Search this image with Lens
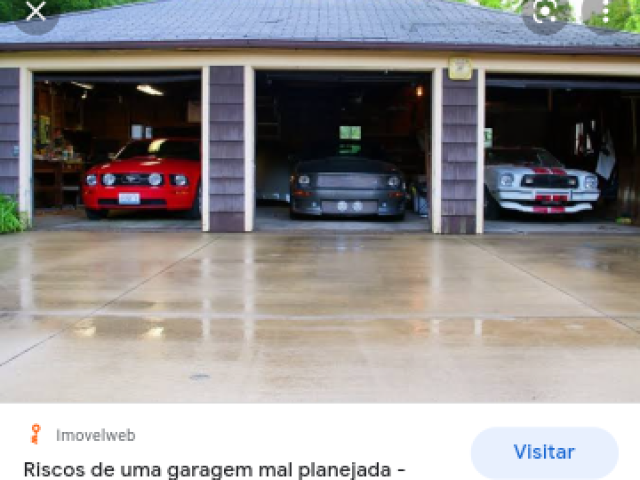The height and width of the screenshot is (480, 640). click(x=546, y=12)
